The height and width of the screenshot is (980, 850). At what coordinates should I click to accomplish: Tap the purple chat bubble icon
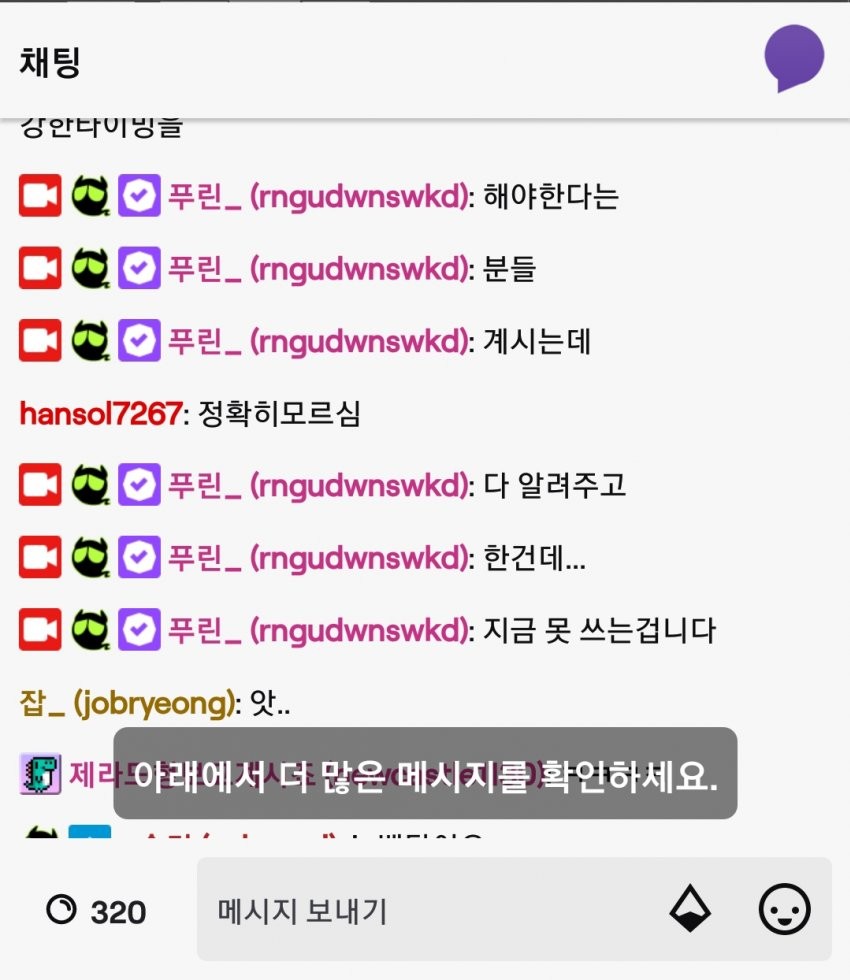[x=793, y=58]
